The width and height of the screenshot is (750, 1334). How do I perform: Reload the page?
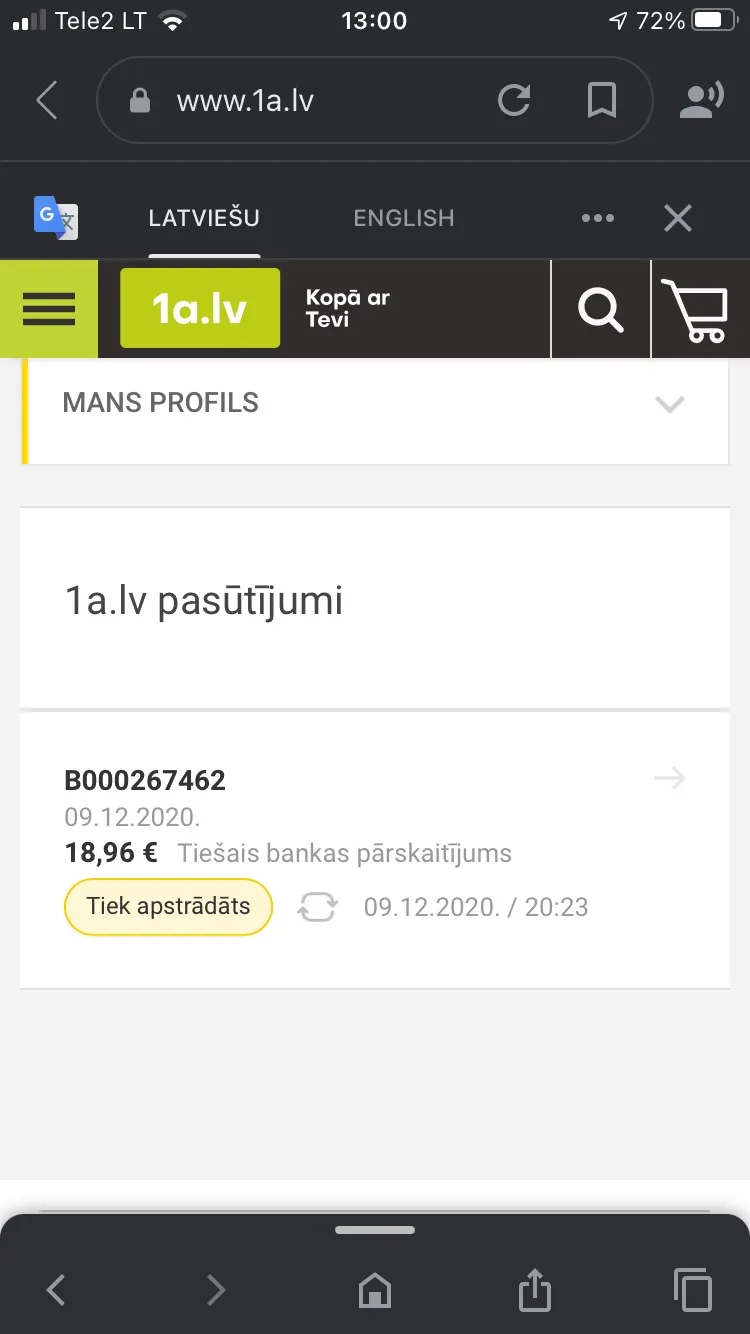[x=514, y=100]
